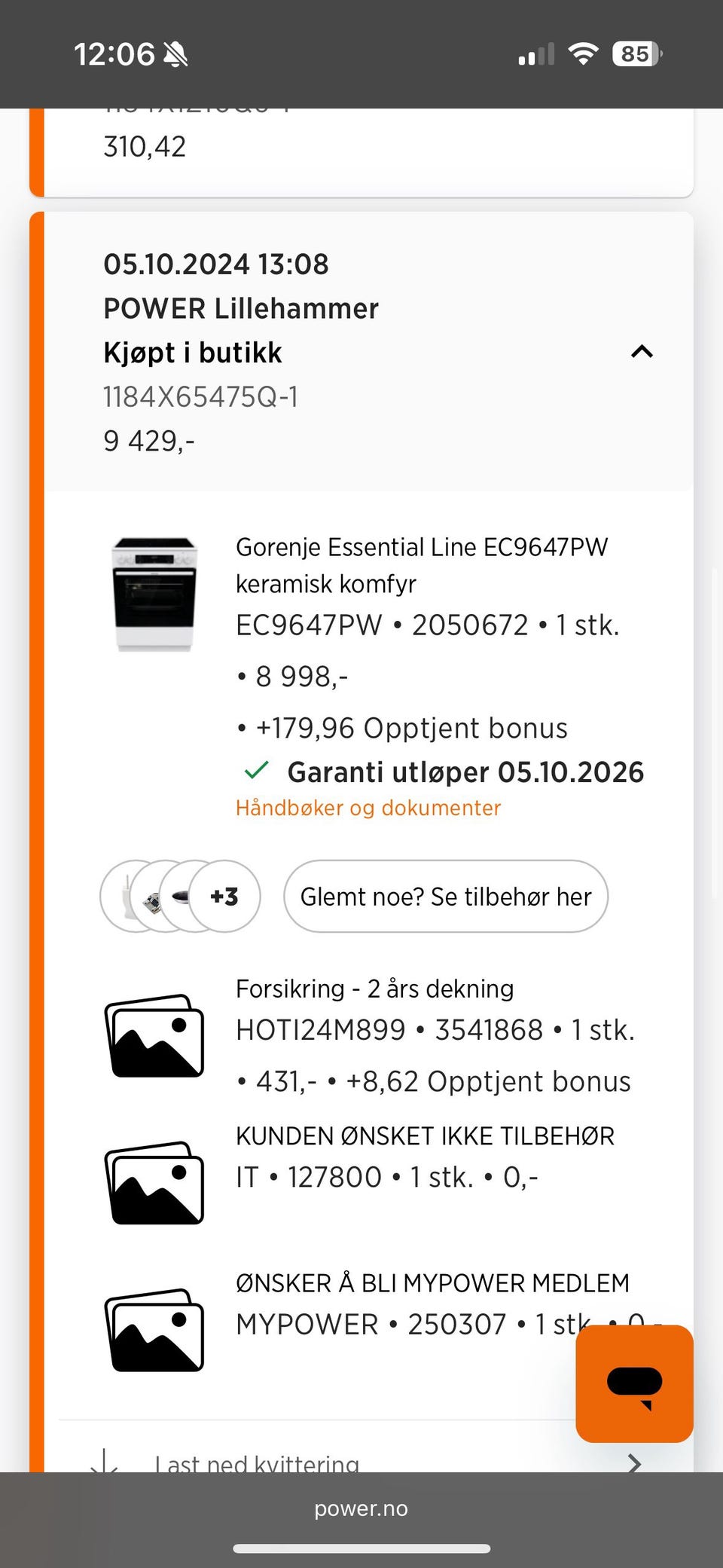Open the orange chat support bubble

pyautogui.click(x=633, y=1386)
